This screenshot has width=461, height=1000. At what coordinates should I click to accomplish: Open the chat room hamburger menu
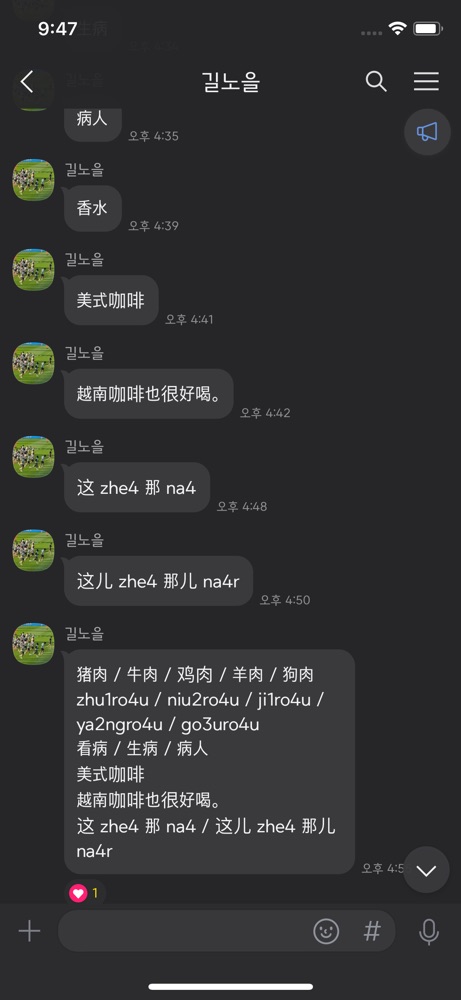(426, 82)
